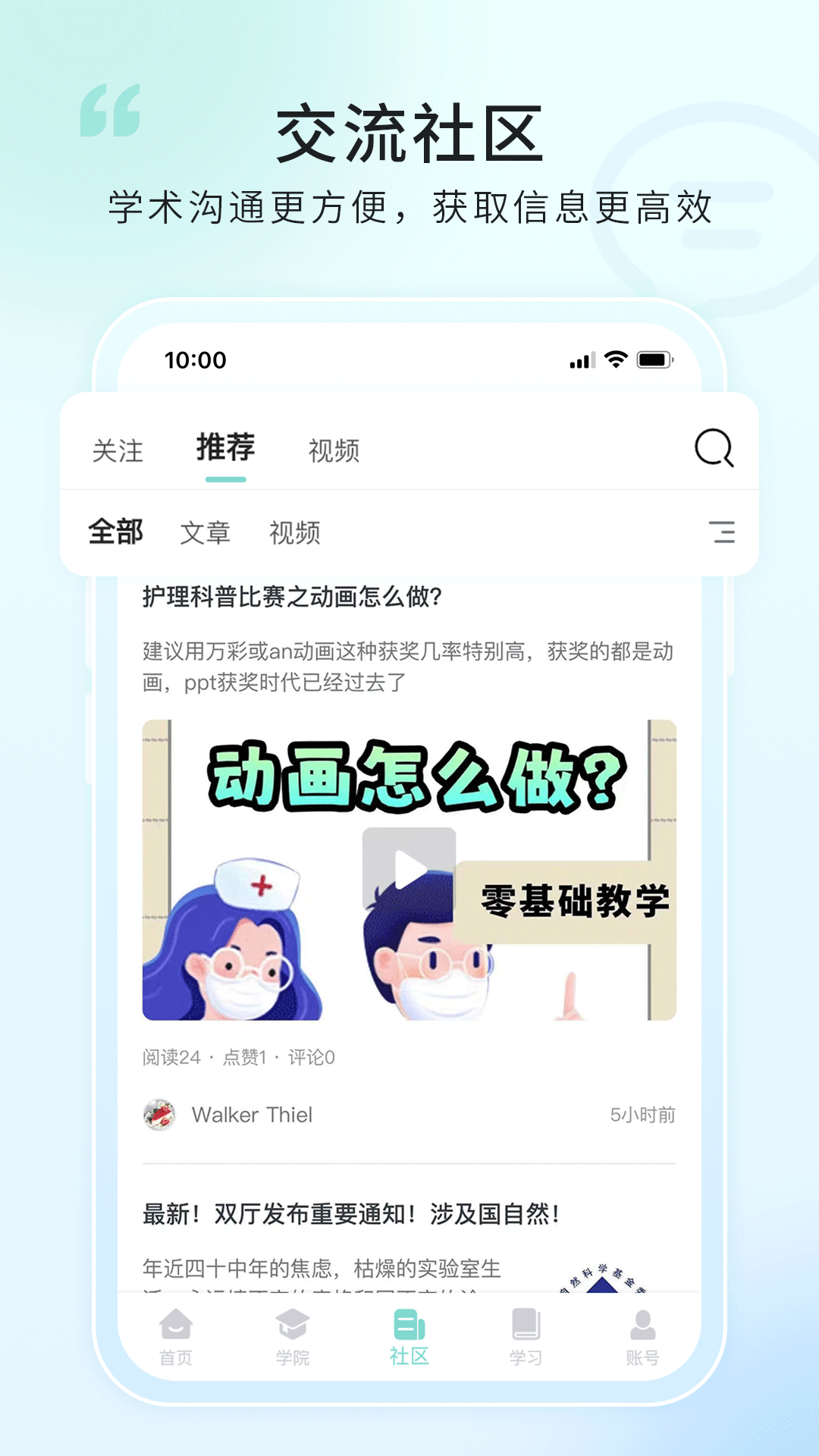
Task: Select the 文章 content filter
Action: (206, 532)
